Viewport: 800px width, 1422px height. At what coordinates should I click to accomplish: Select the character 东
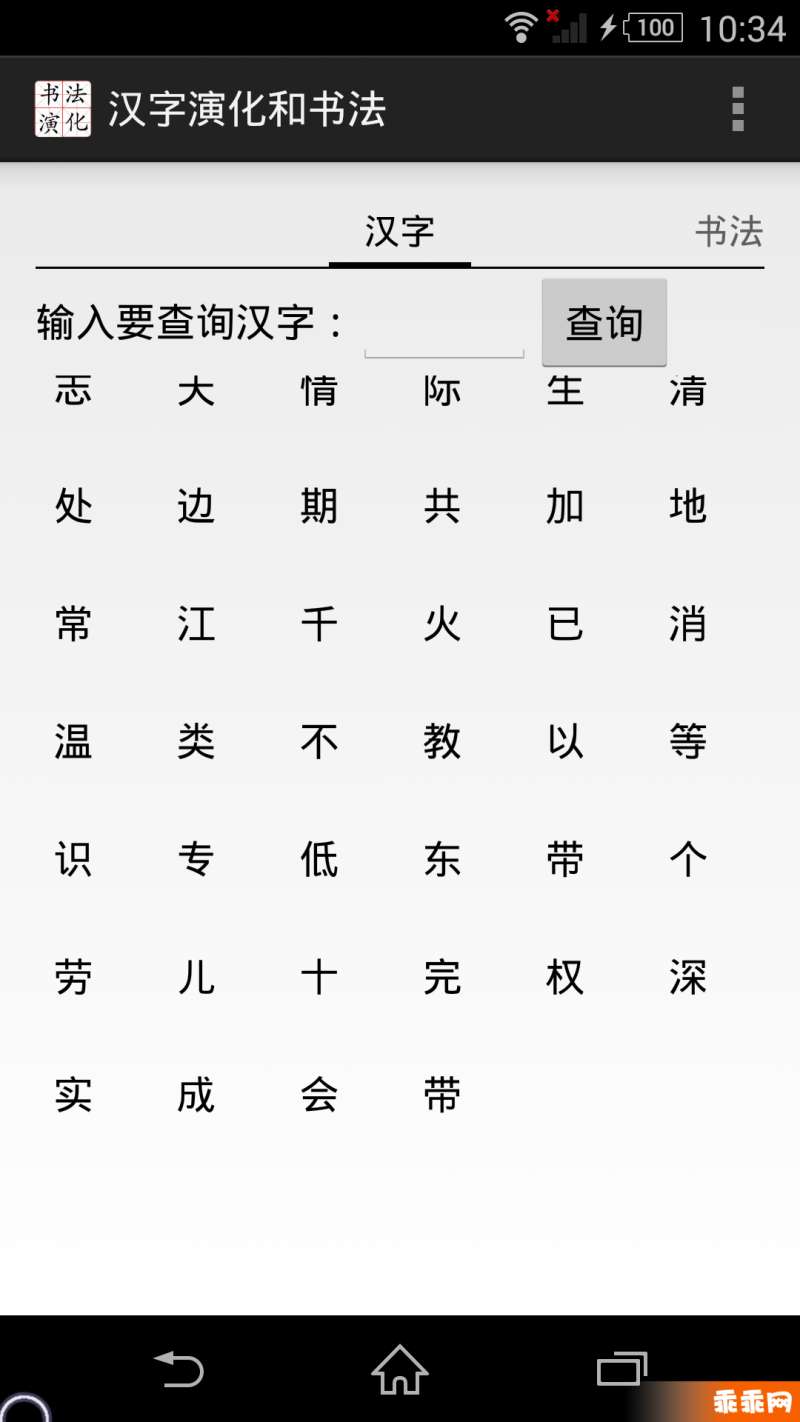tap(442, 860)
